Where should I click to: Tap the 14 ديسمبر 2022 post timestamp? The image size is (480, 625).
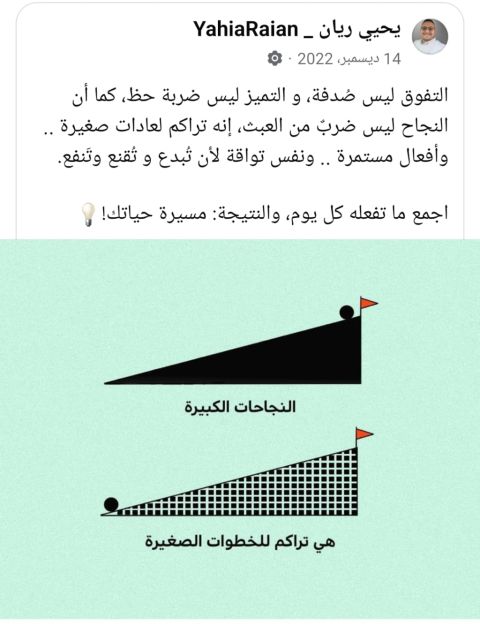[349, 59]
